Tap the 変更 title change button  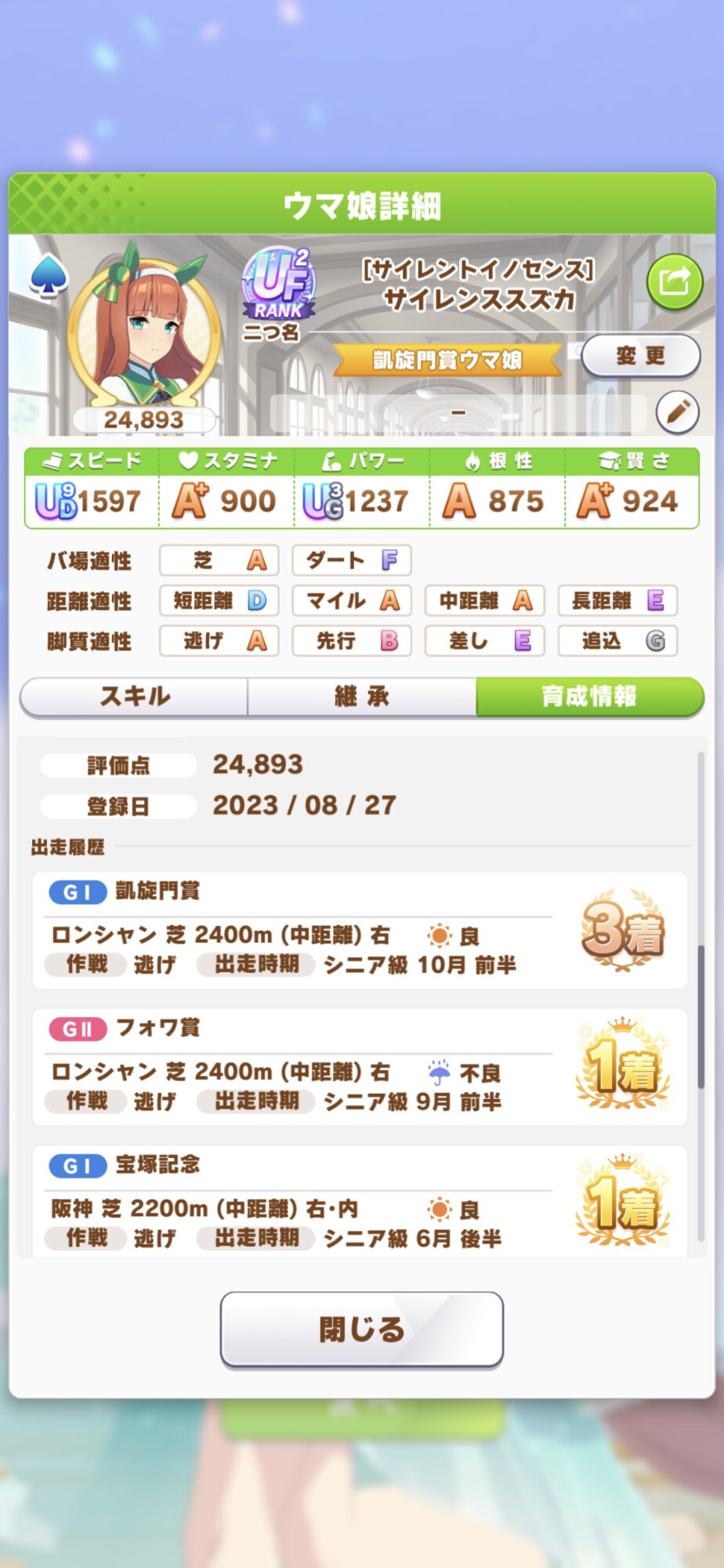point(640,356)
